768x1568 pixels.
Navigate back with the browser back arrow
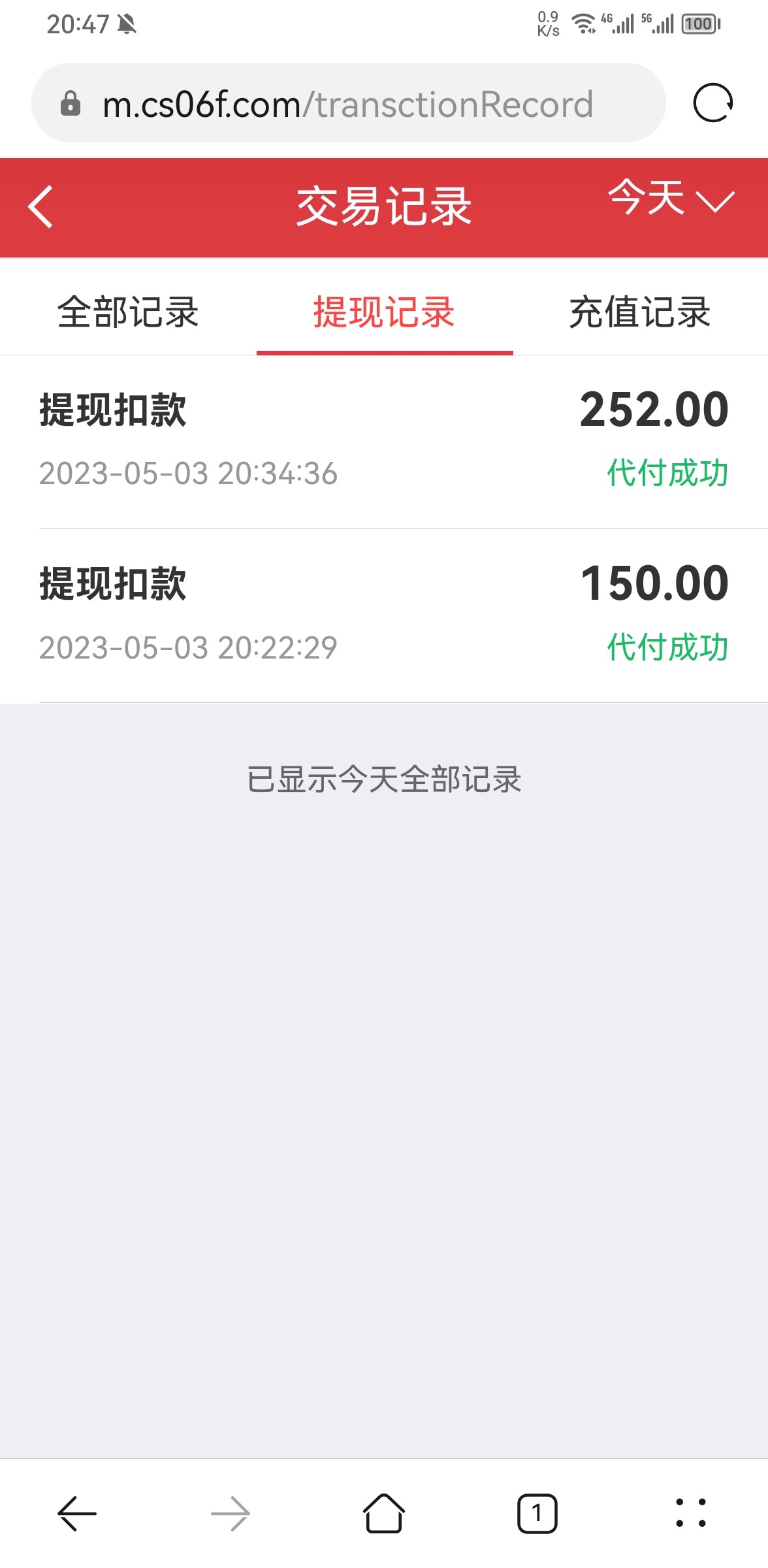[77, 1513]
